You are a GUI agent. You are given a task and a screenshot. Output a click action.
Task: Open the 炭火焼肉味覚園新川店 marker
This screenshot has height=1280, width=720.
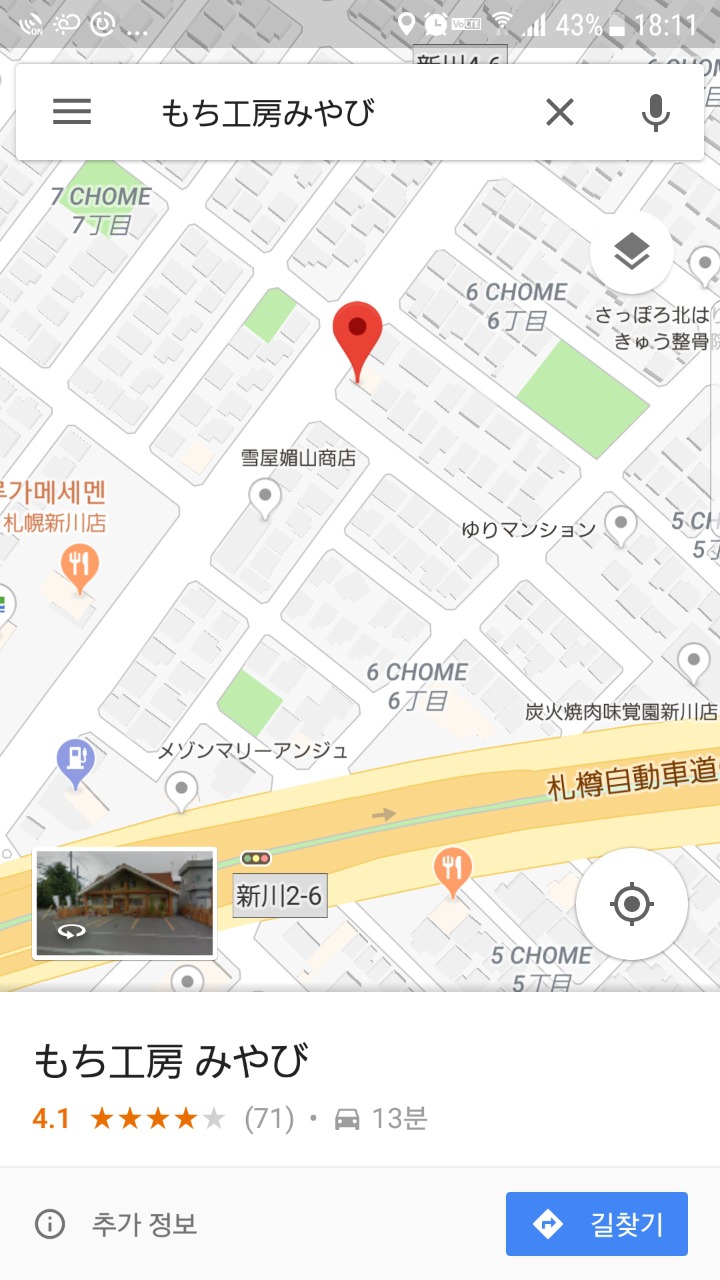694,661
